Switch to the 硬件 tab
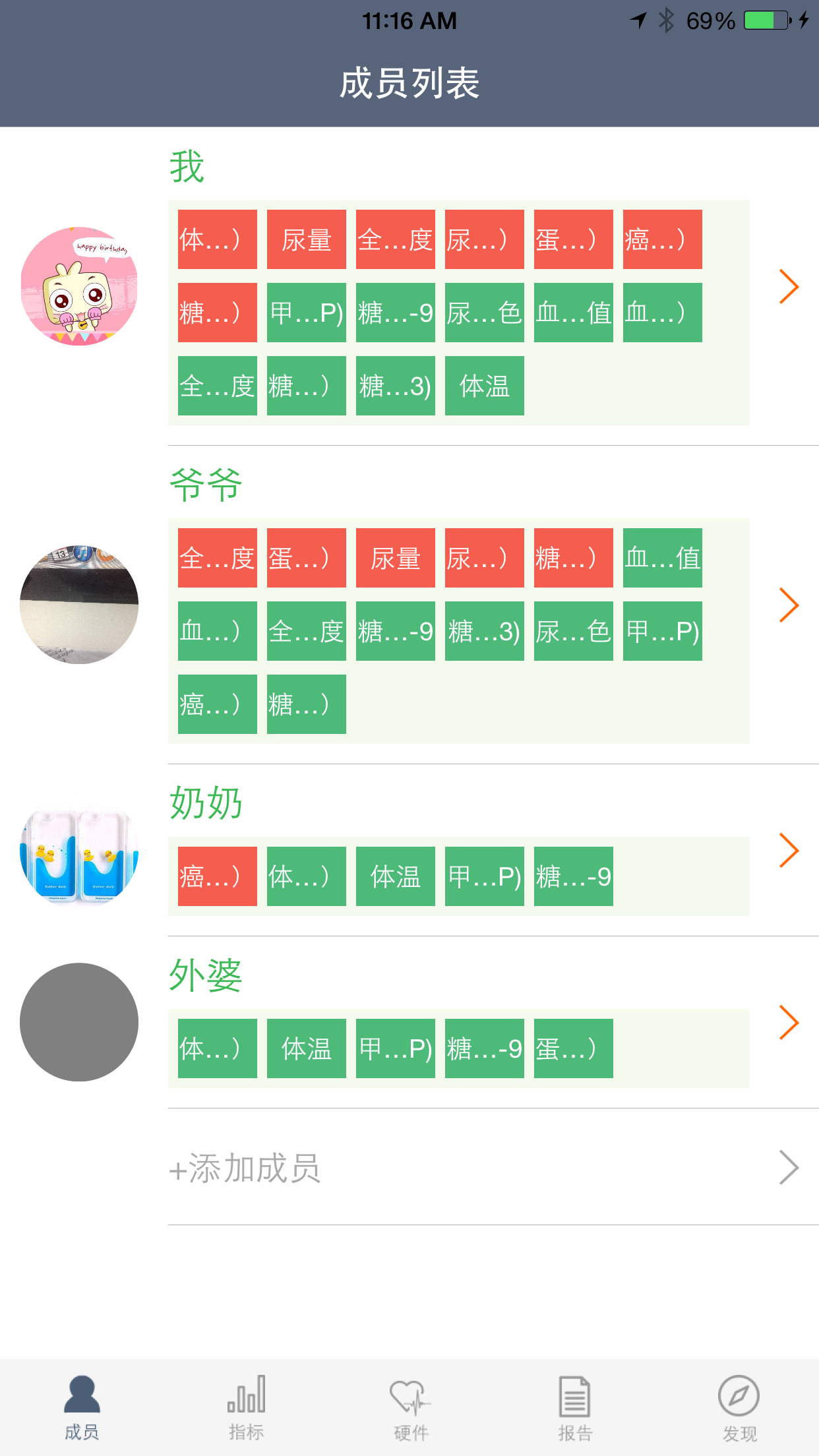This screenshot has height=1456, width=819. (x=410, y=1407)
